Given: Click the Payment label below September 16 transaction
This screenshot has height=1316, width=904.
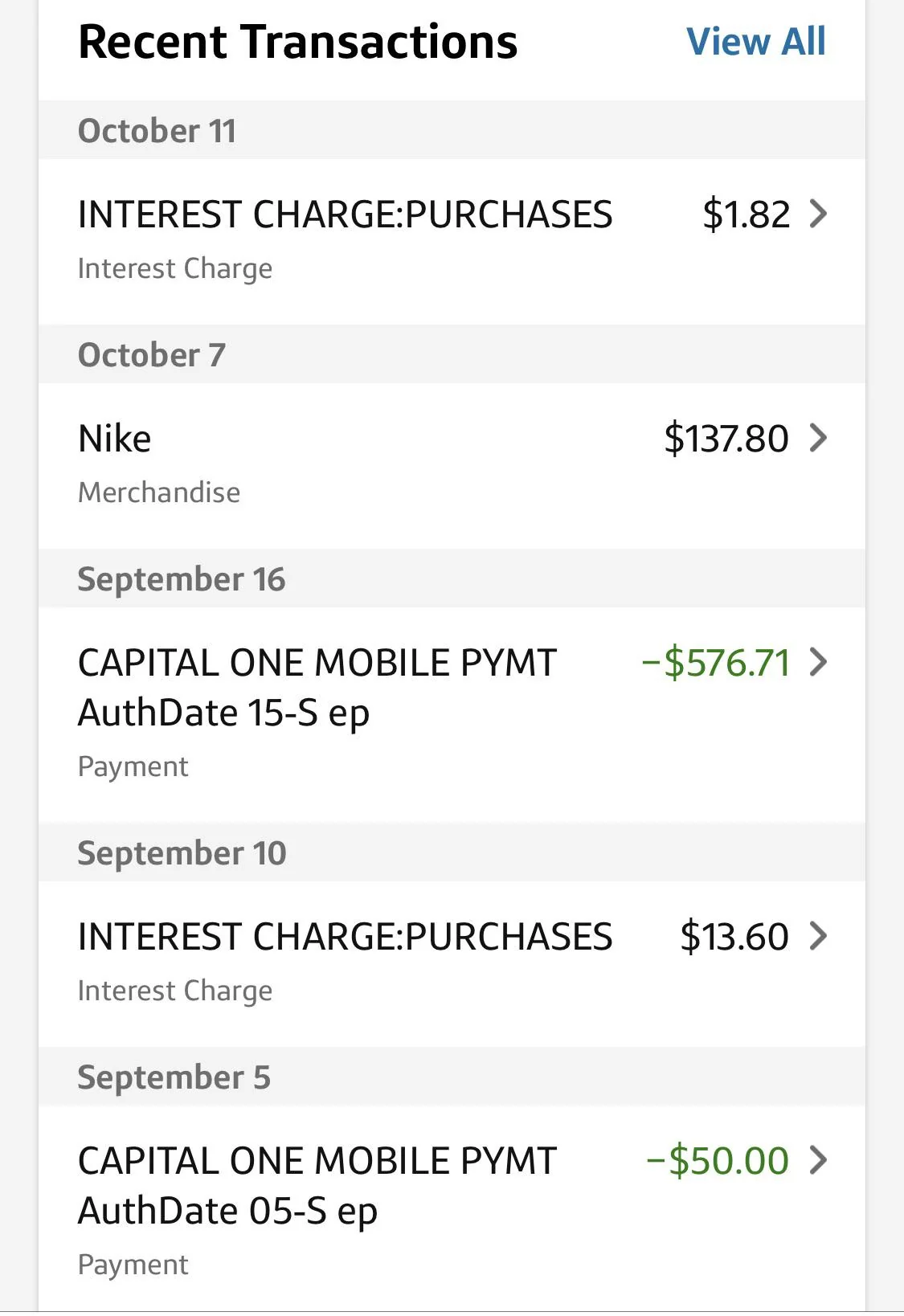Looking at the screenshot, I should coord(133,766).
